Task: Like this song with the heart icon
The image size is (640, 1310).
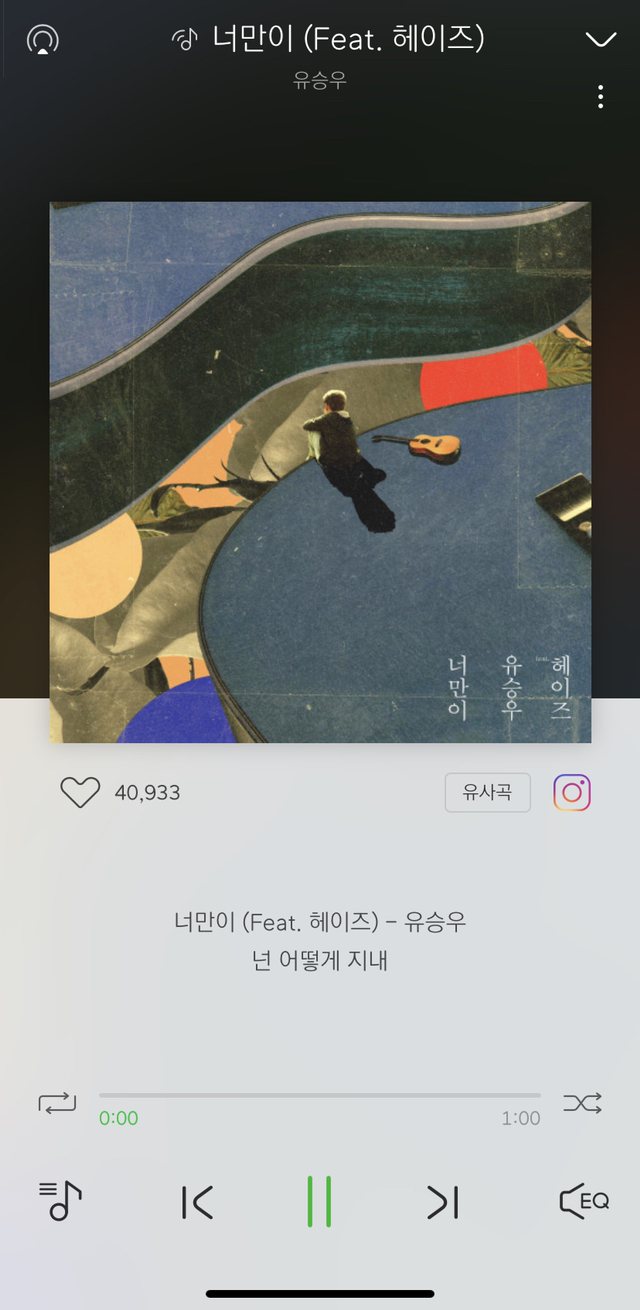Action: point(80,793)
